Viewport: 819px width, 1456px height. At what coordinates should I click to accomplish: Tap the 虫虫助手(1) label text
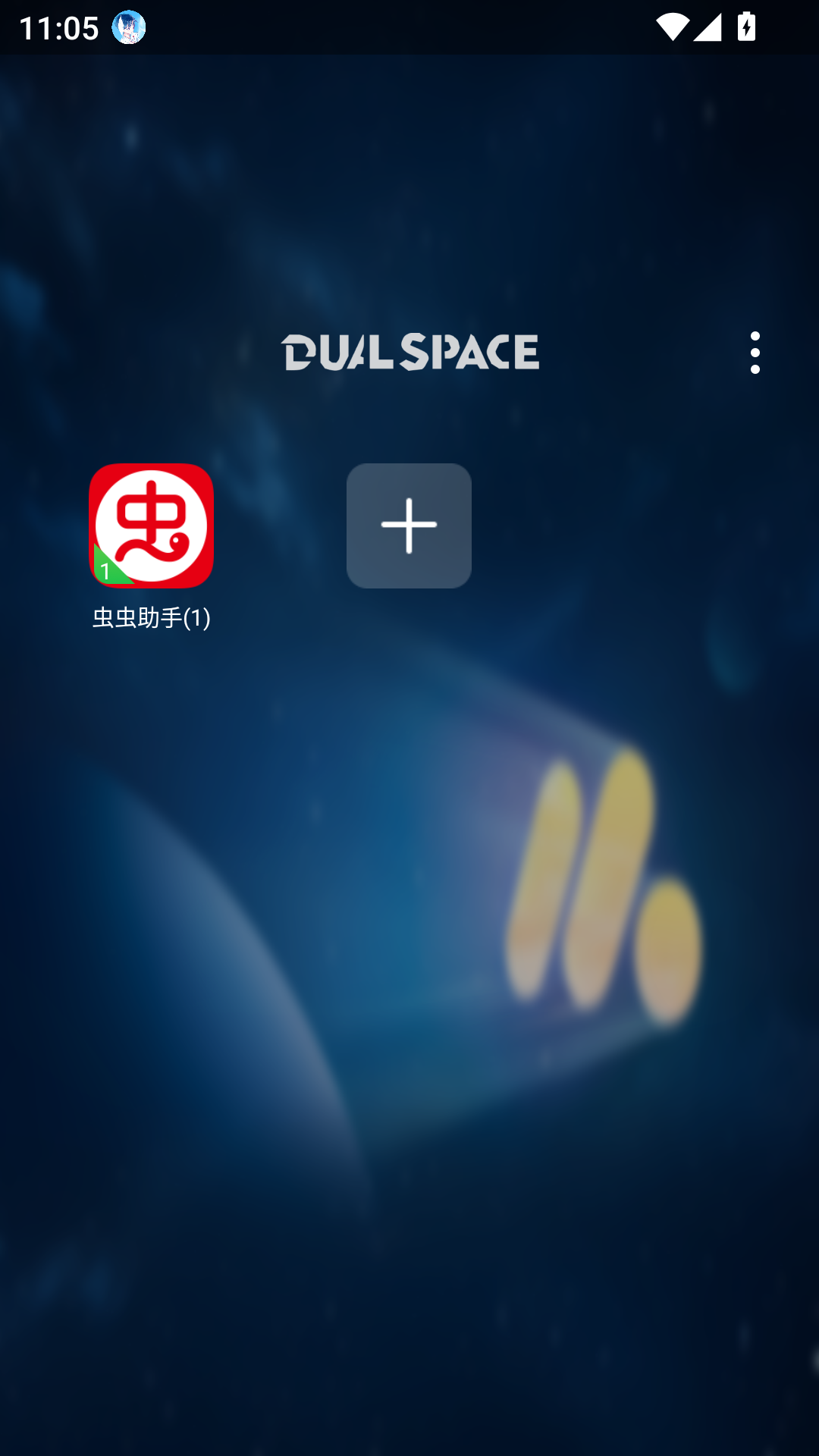pos(151,617)
